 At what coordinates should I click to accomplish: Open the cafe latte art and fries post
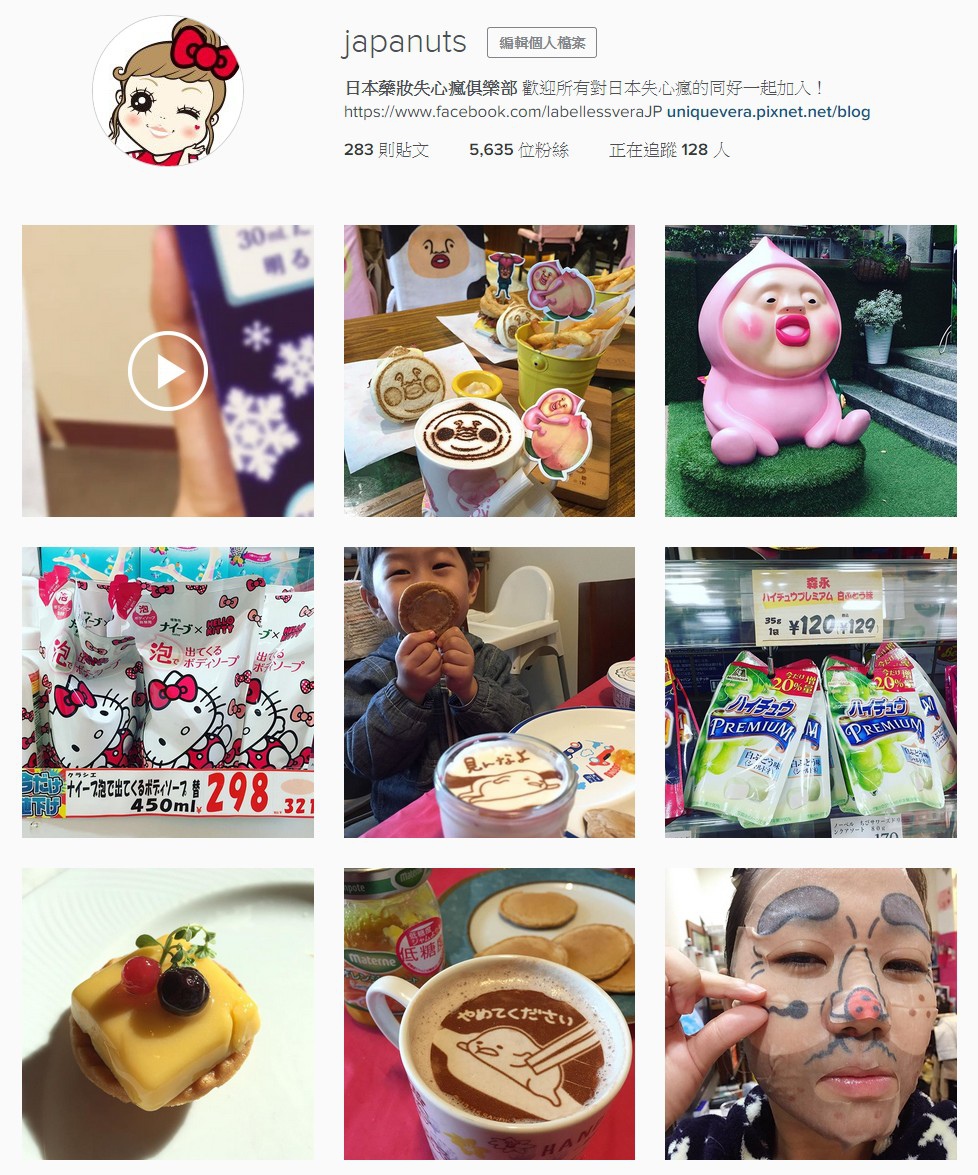[489, 371]
